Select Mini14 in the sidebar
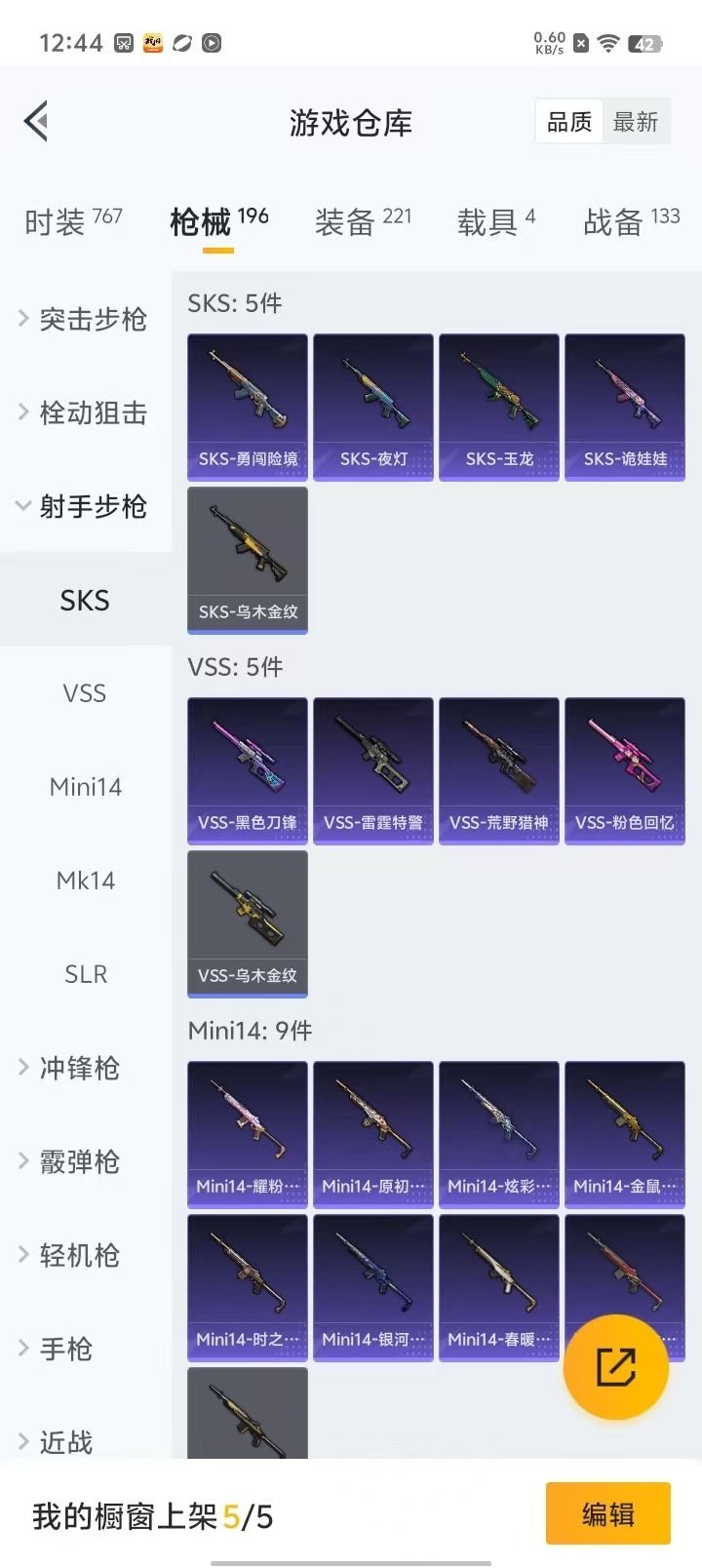The width and height of the screenshot is (702, 1568). [85, 787]
